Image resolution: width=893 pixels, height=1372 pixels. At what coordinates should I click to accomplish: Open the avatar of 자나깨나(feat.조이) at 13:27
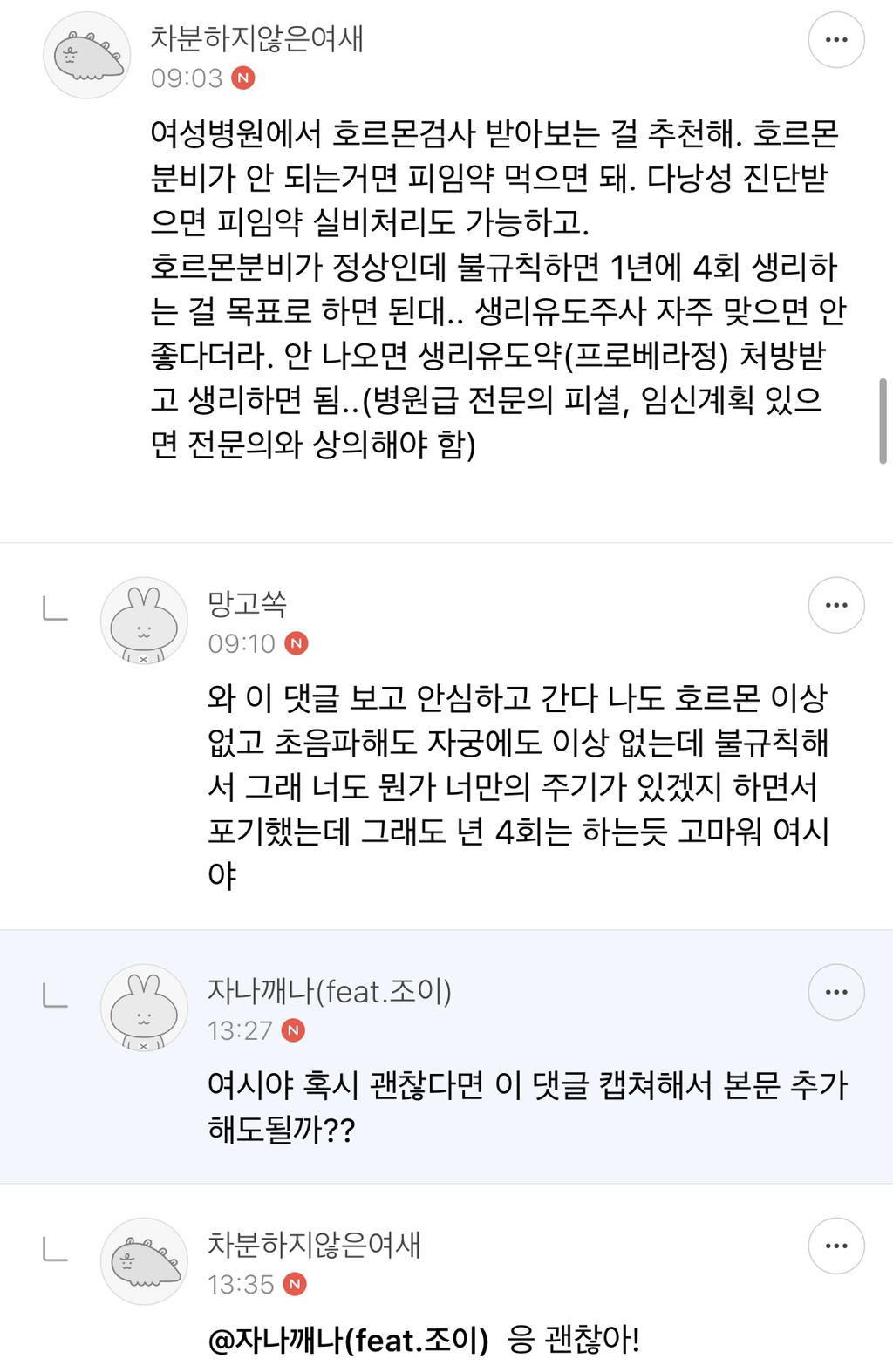[x=144, y=1007]
